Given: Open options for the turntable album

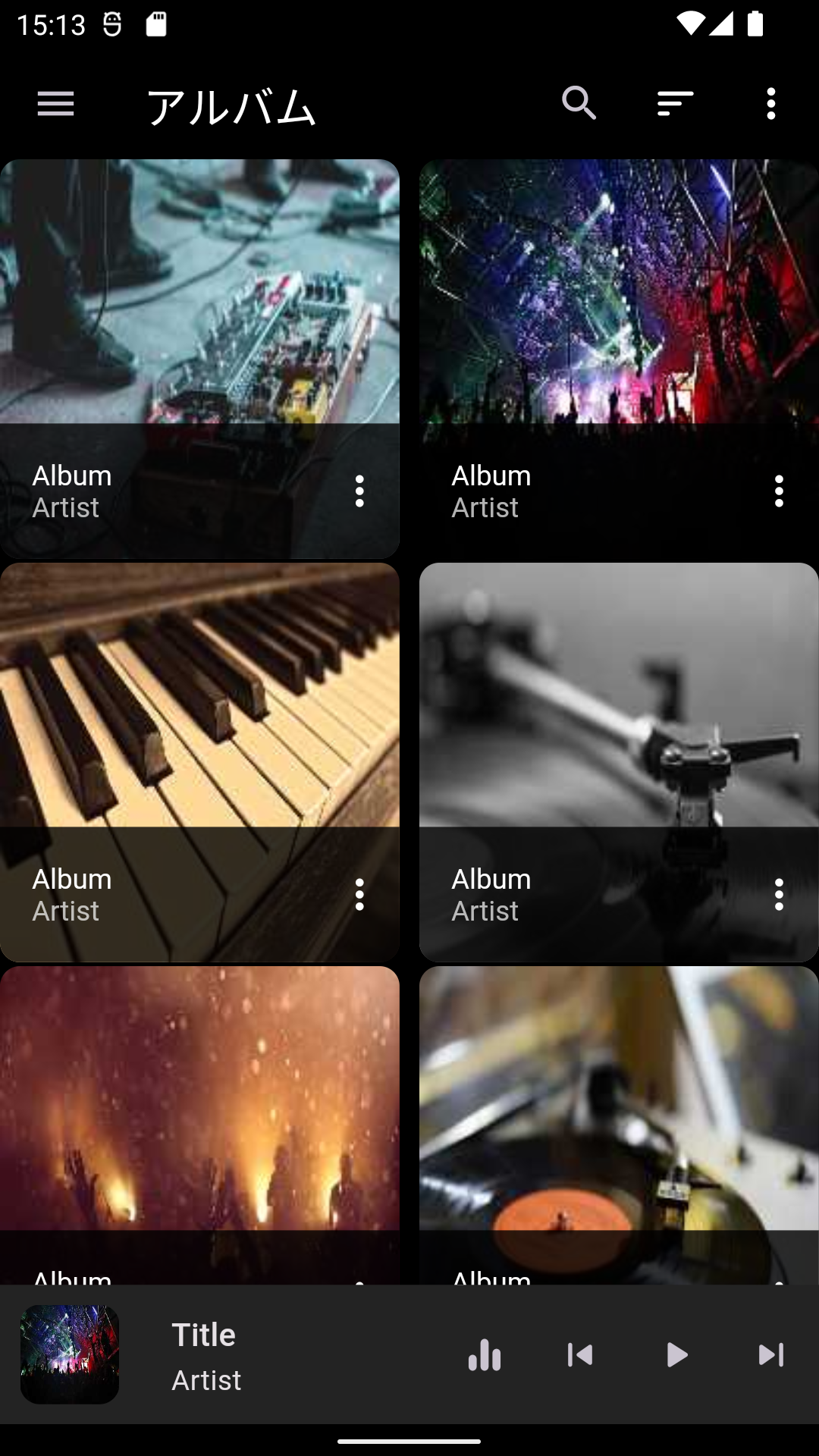Looking at the screenshot, I should [x=779, y=895].
